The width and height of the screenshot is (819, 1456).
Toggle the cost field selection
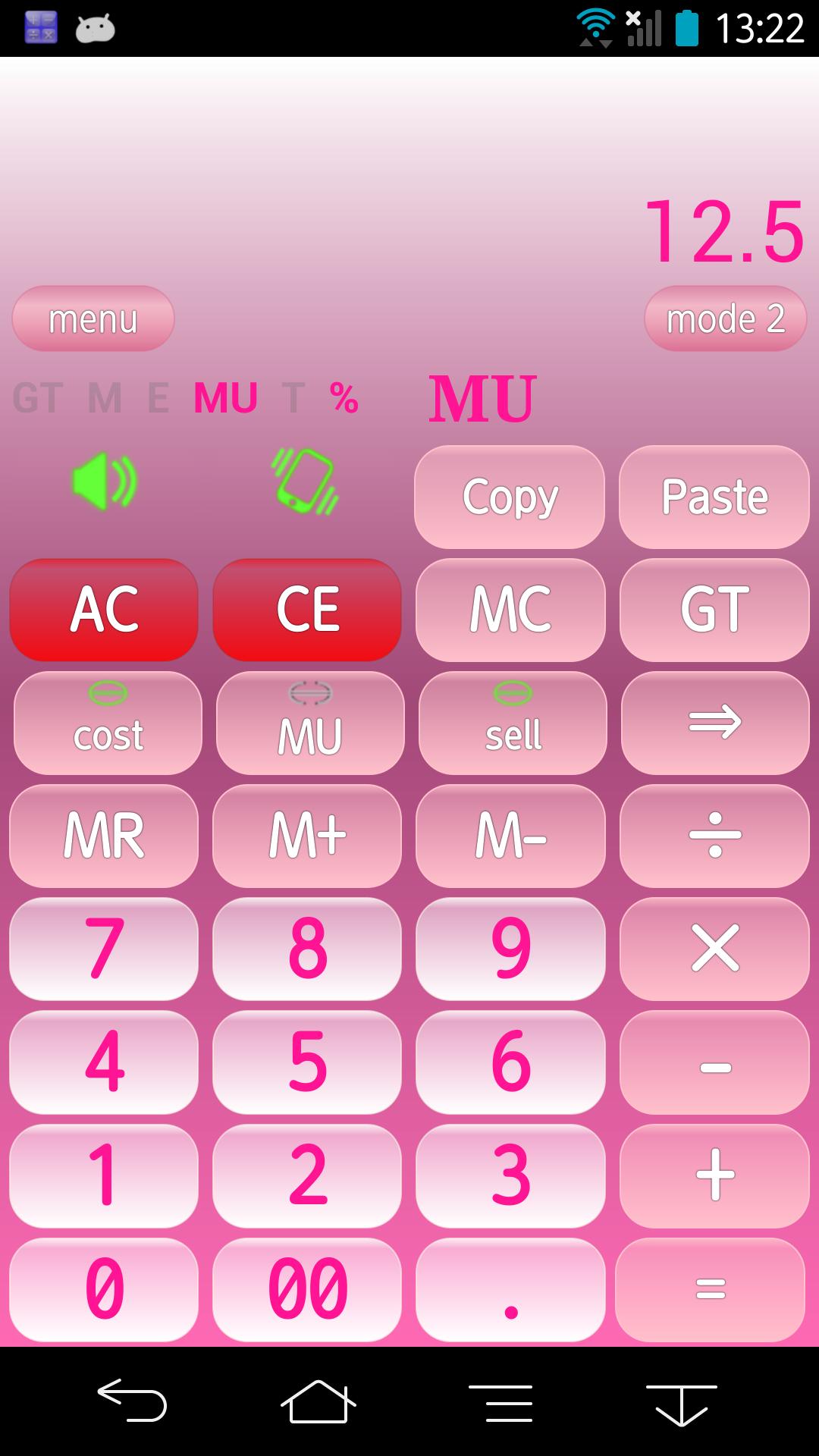107,722
